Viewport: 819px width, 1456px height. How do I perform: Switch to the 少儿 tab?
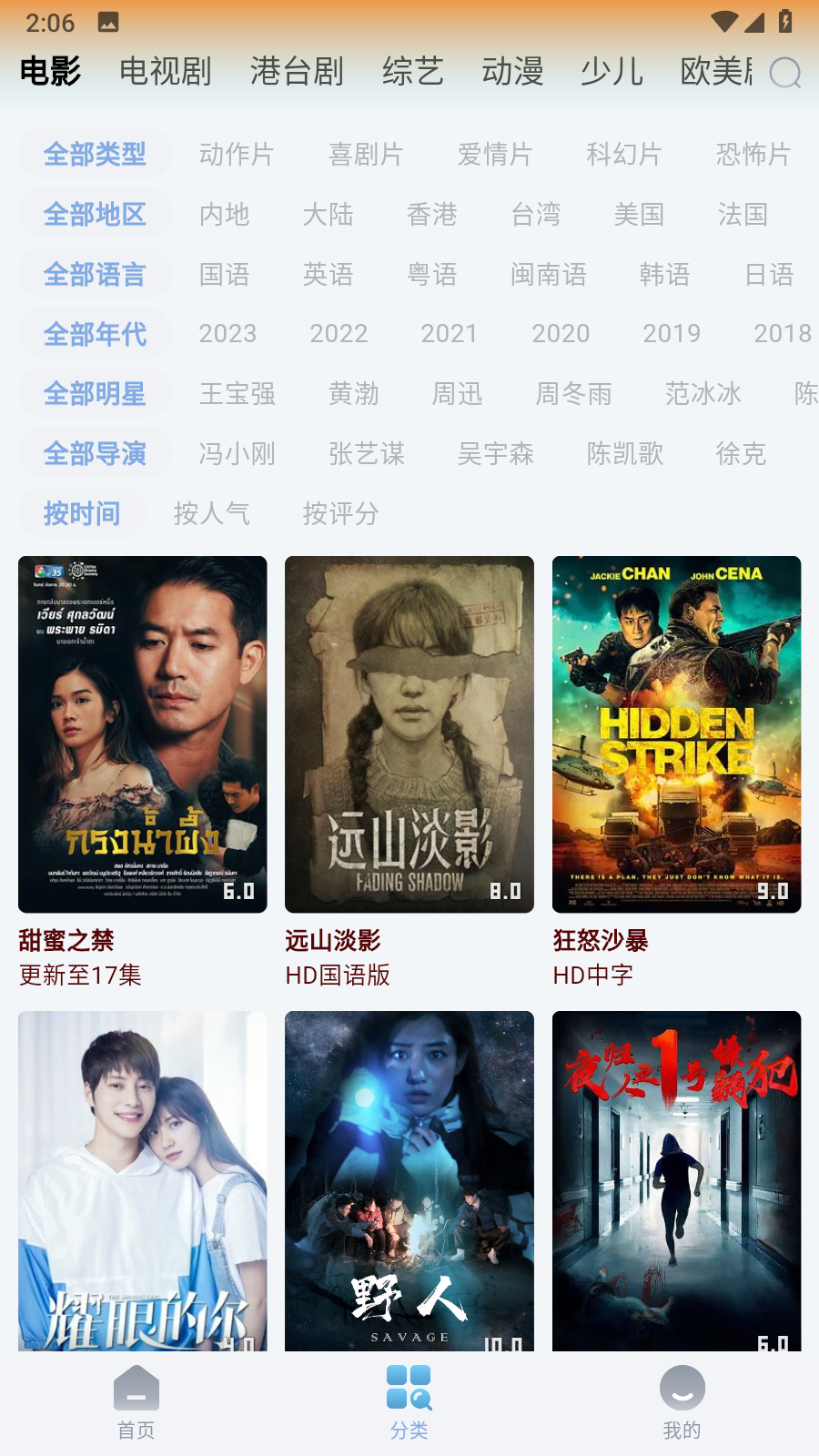[x=612, y=71]
